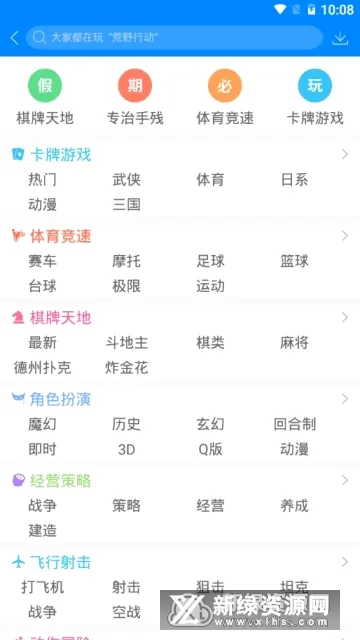Expand the 卡牌游戏 section with its chevron
Screen dimensions: 360x640
pyautogui.click(x=345, y=154)
